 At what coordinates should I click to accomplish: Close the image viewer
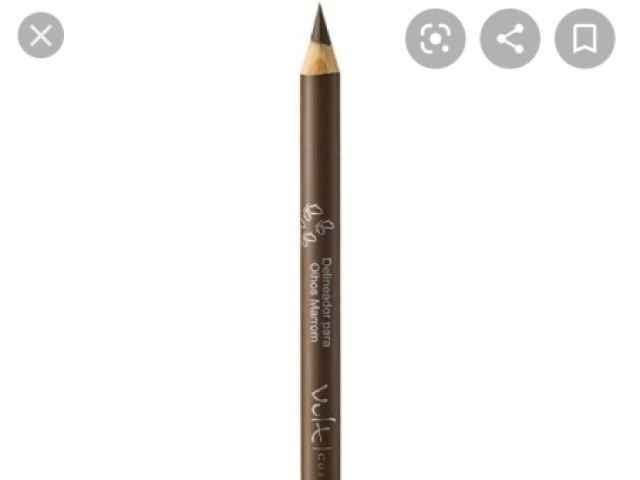(x=41, y=37)
